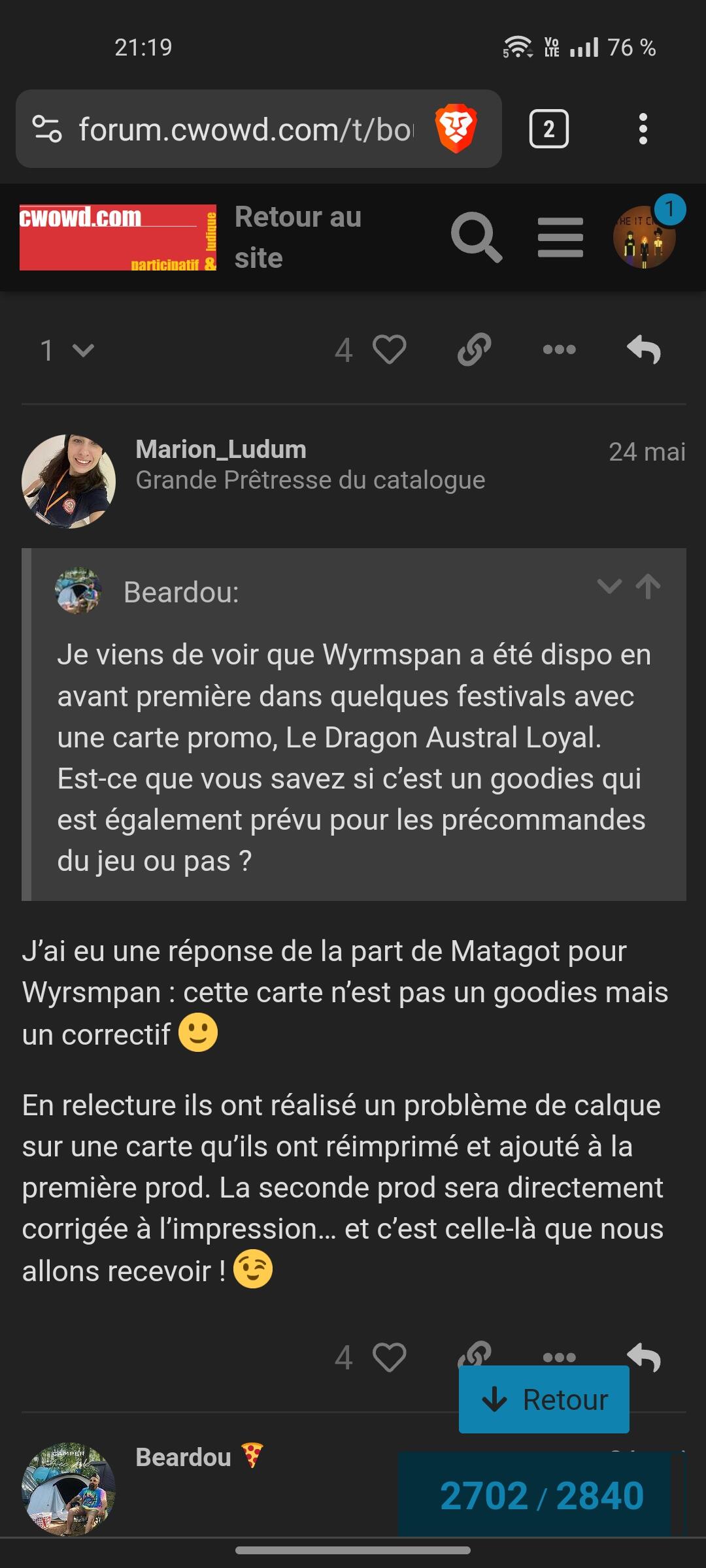This screenshot has width=706, height=1568.
Task: Open the browser three-dot menu
Action: tap(643, 129)
